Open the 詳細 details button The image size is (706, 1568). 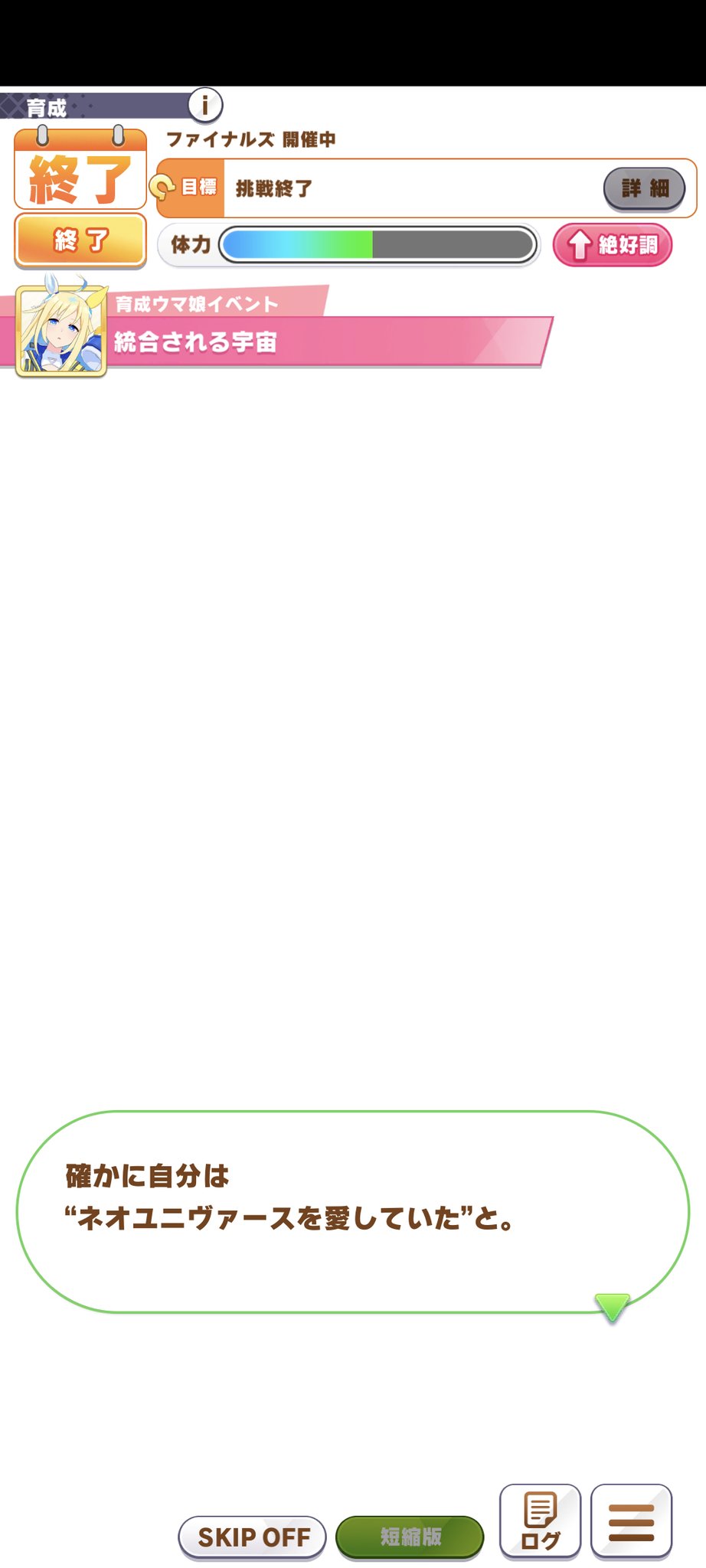[x=644, y=188]
